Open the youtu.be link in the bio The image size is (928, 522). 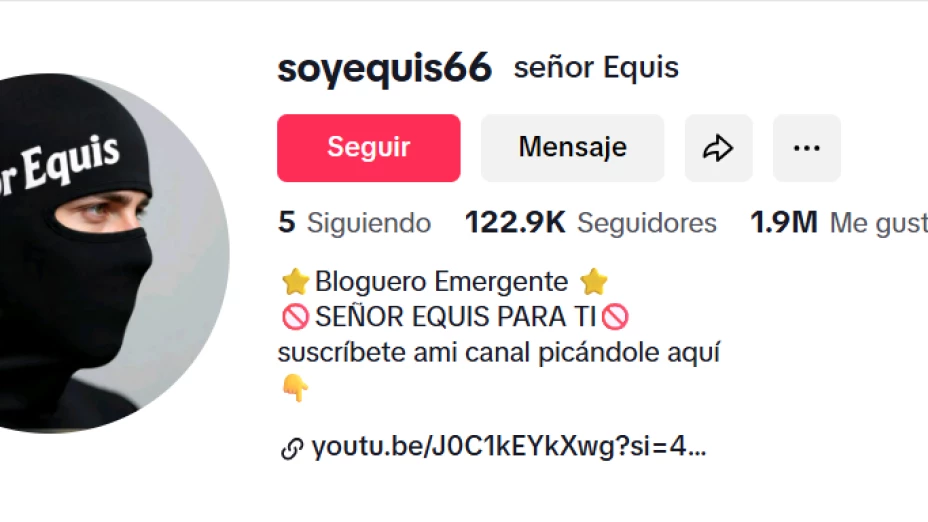(508, 446)
